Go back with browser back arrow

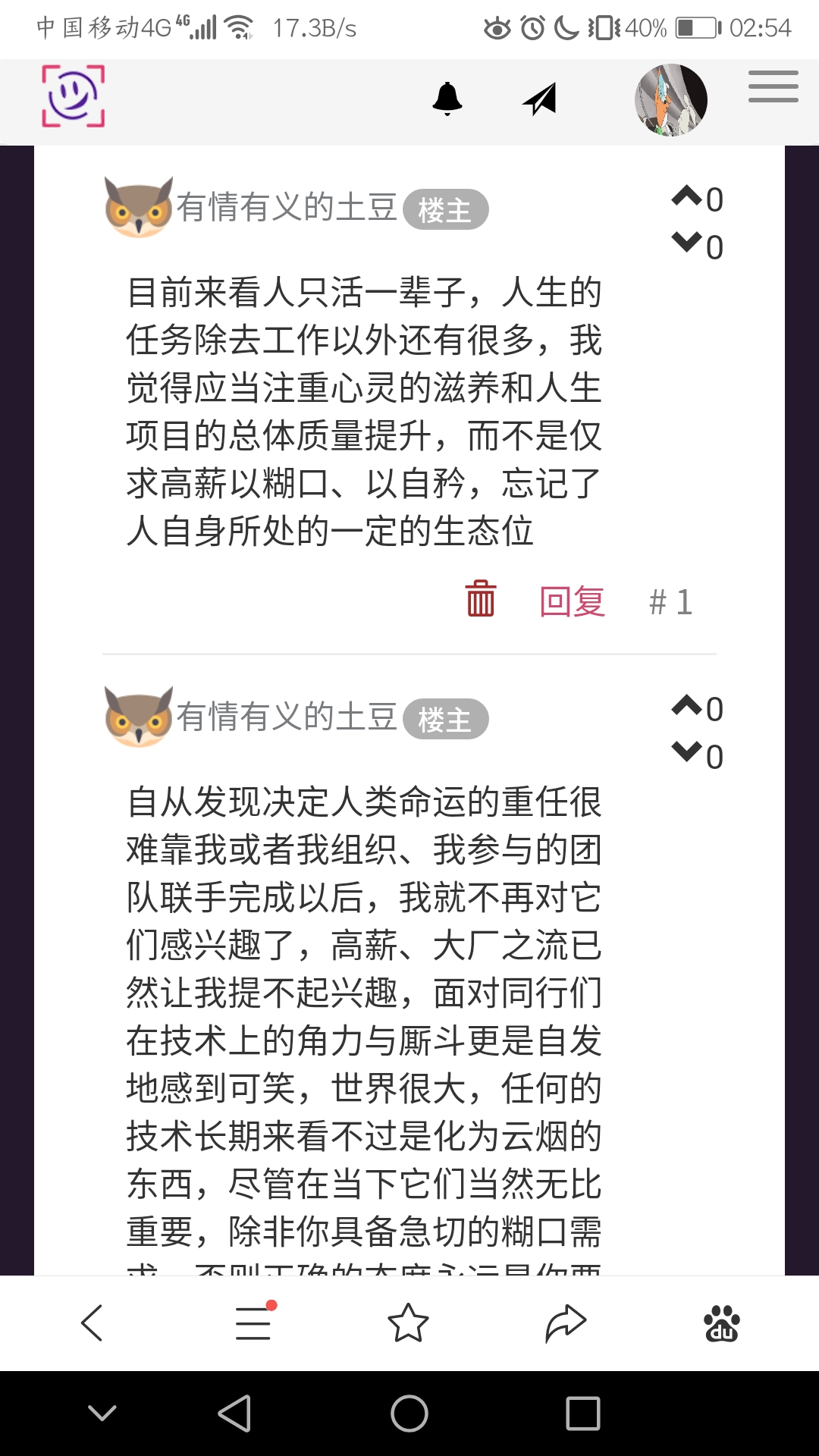point(92,1323)
